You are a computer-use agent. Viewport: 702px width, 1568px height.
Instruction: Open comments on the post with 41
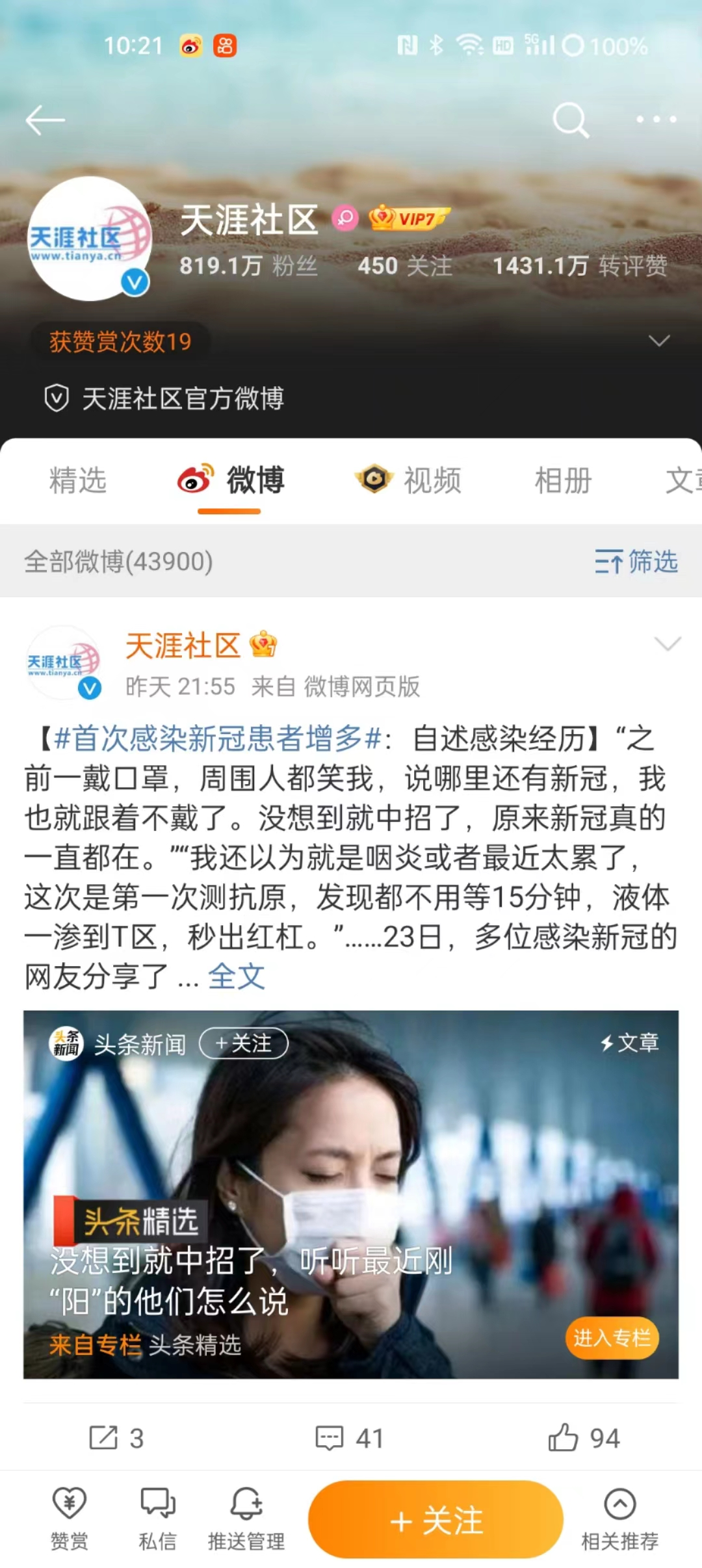point(350,1438)
